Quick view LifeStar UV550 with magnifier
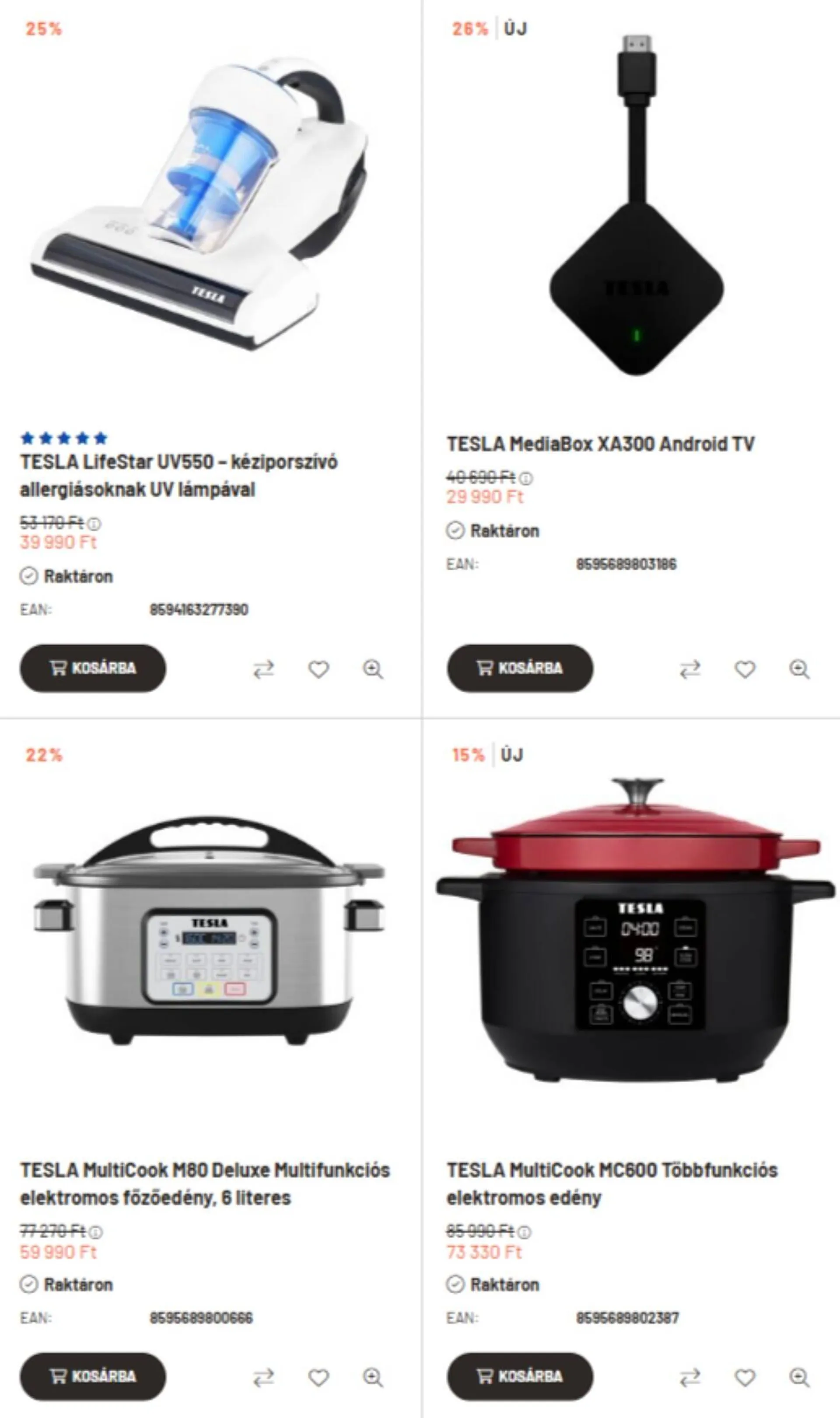Viewport: 840px width, 1418px height. [373, 670]
